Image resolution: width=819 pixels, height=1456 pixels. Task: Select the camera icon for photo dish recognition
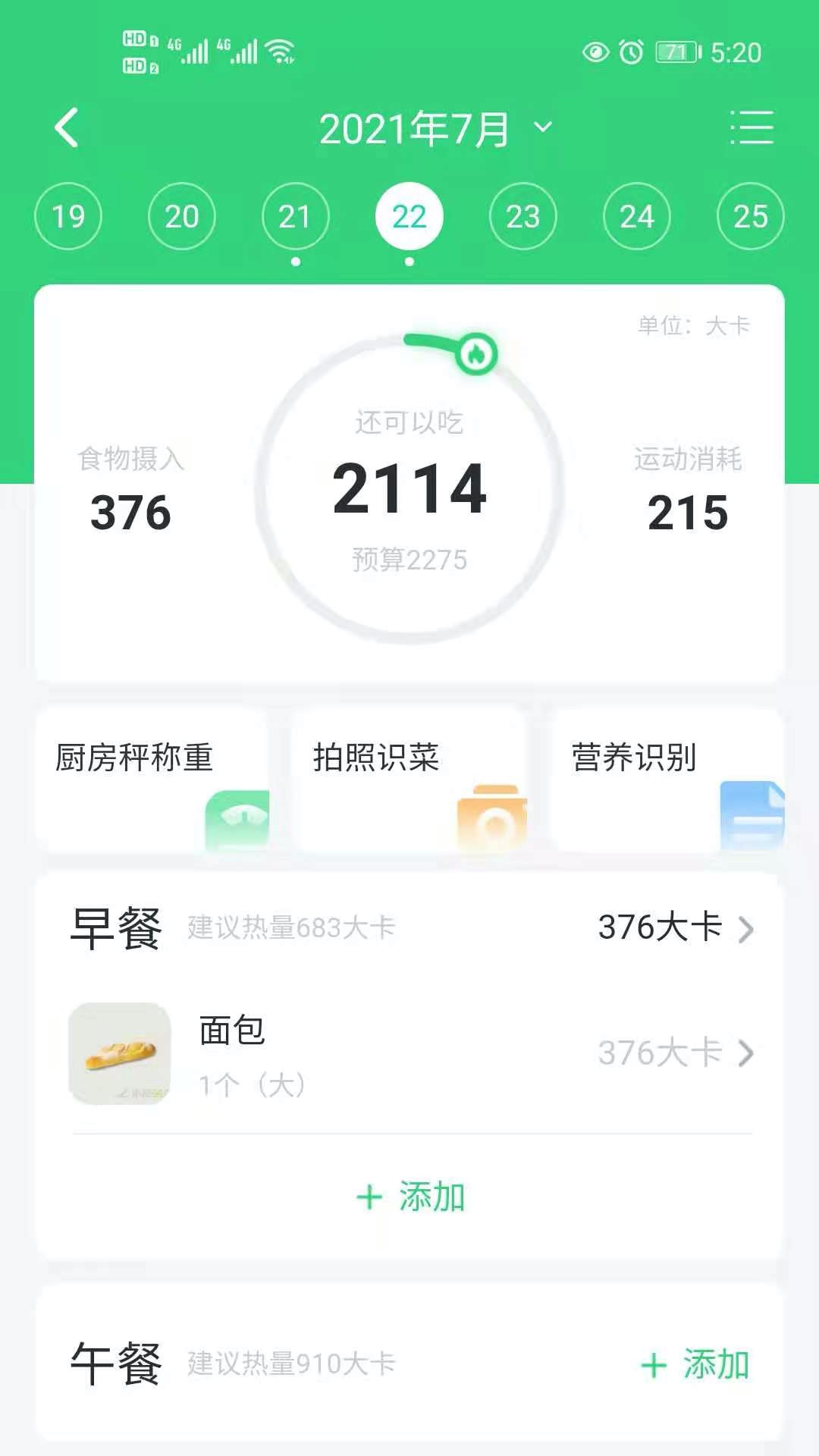click(494, 819)
